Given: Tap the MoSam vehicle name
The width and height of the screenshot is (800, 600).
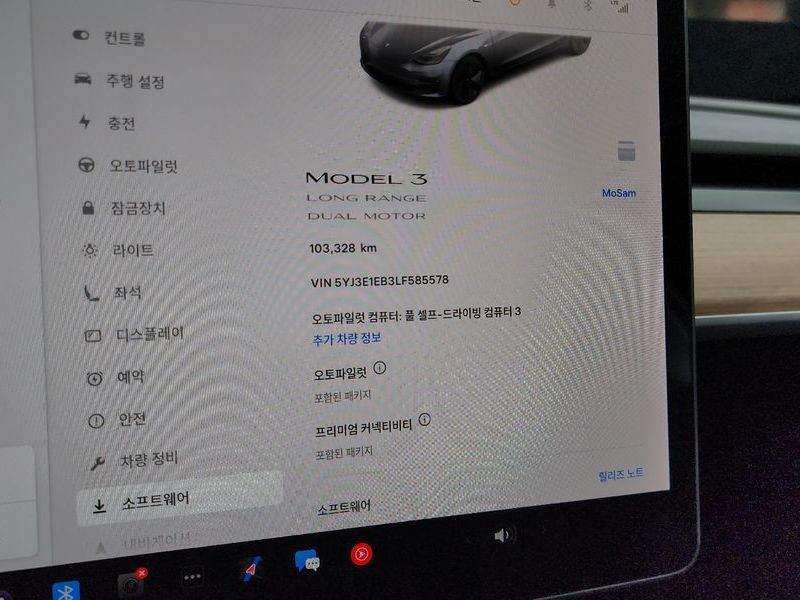Looking at the screenshot, I should pyautogui.click(x=619, y=193).
